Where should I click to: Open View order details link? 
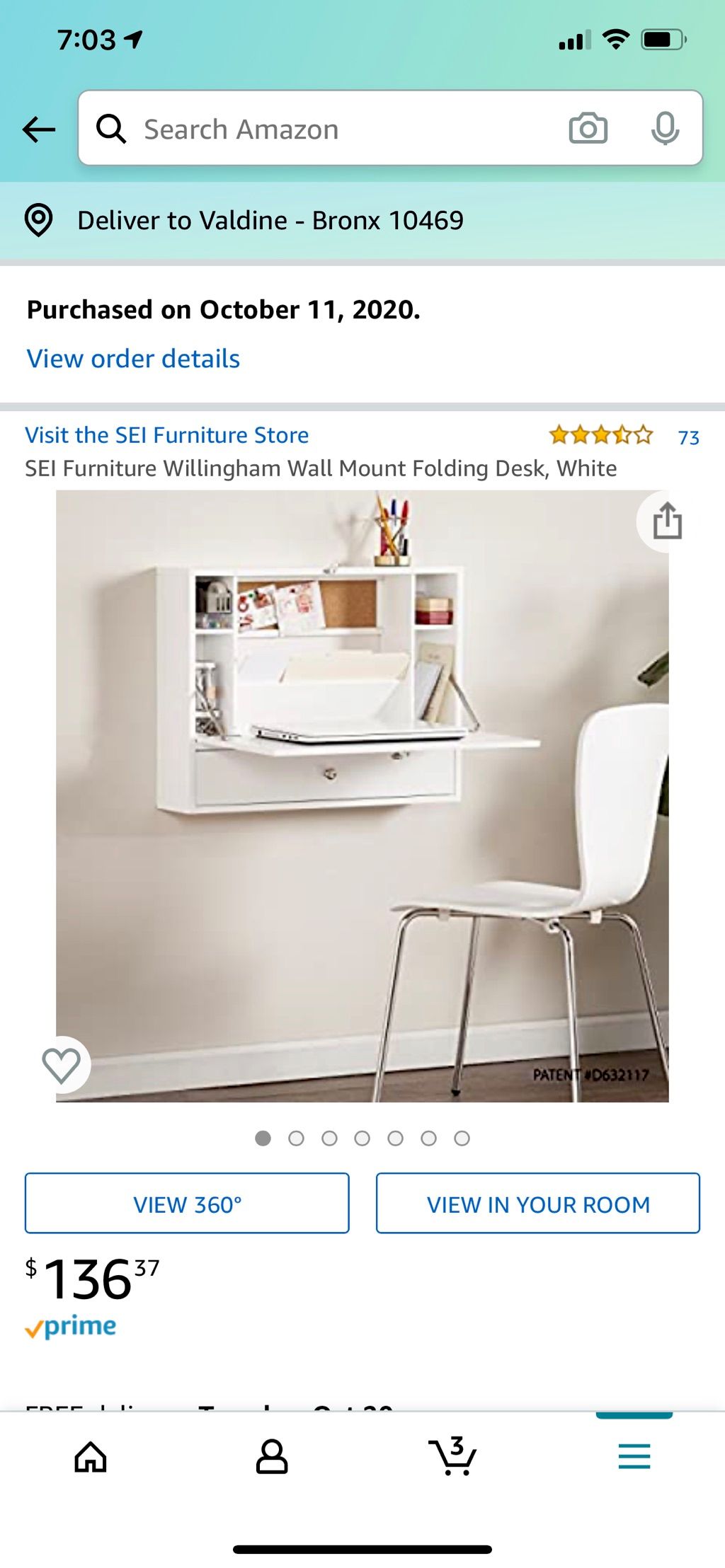(133, 359)
